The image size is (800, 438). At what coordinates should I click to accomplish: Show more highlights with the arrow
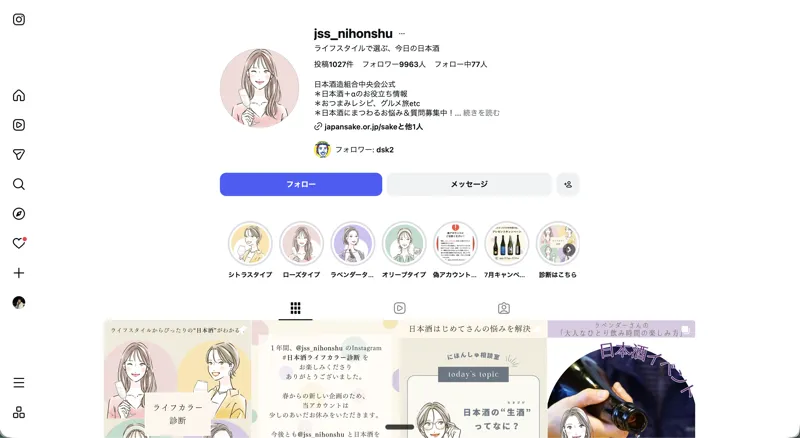(569, 250)
